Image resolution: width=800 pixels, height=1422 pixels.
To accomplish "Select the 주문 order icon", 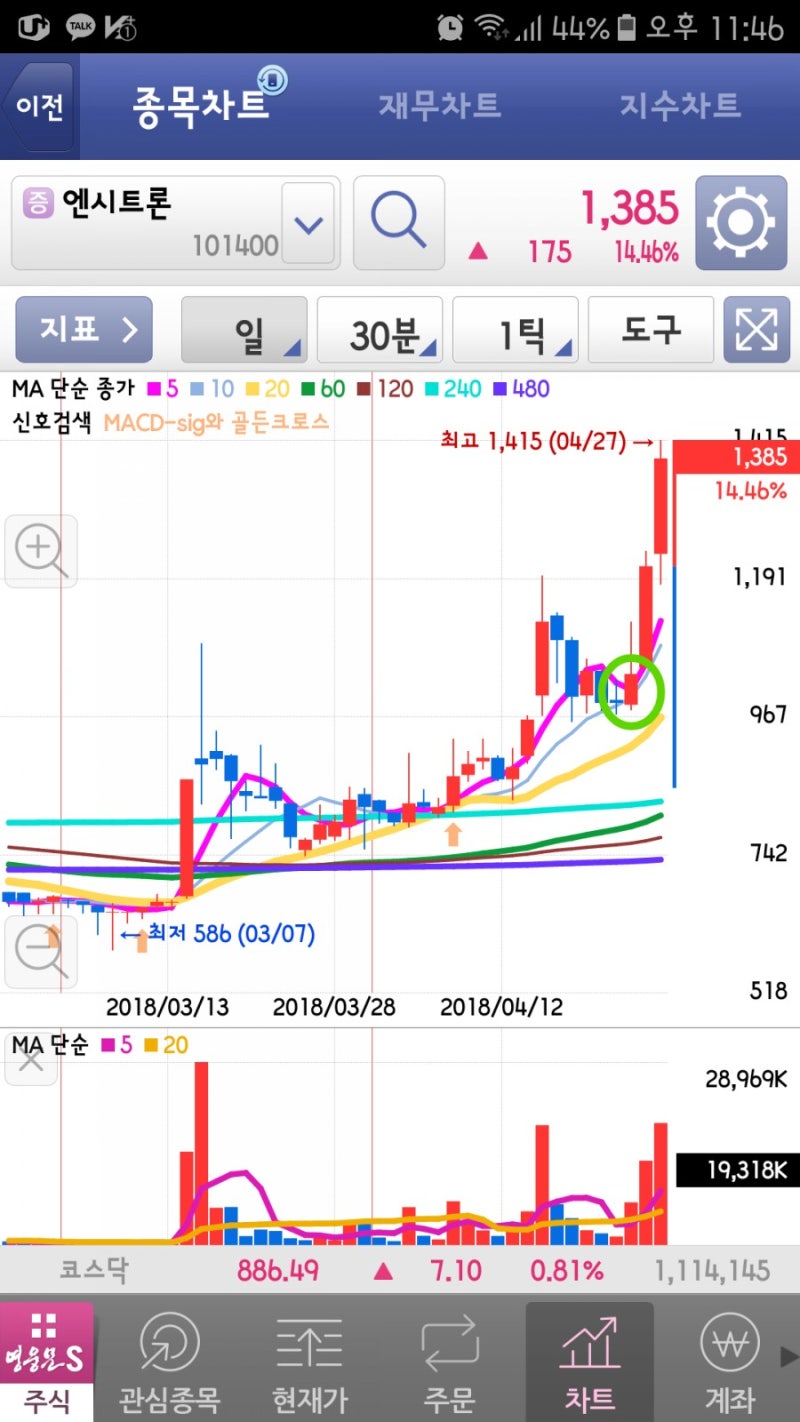I will click(449, 1360).
